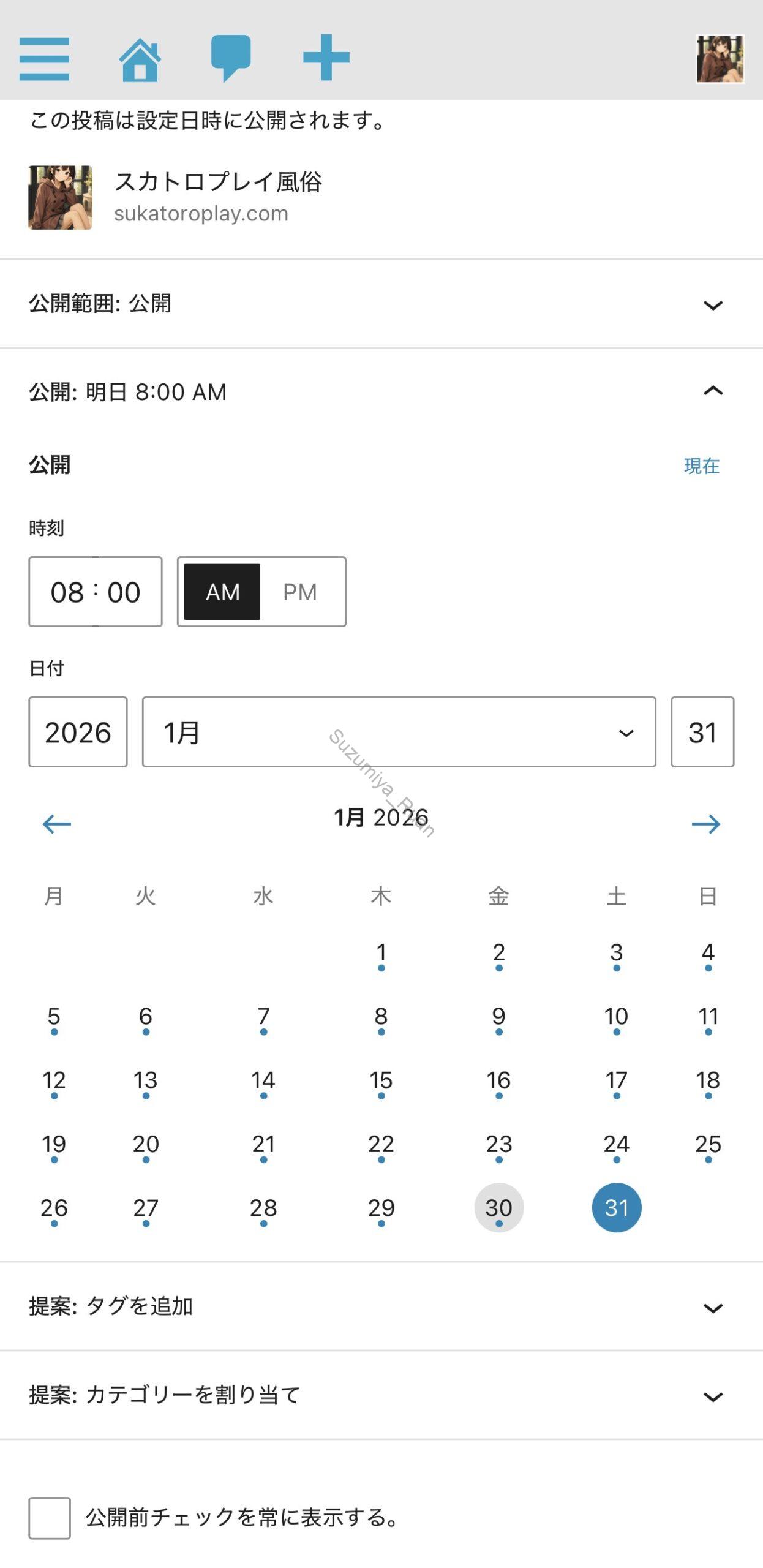Open the comments bubble icon
This screenshot has width=763, height=1568.
pyautogui.click(x=230, y=58)
